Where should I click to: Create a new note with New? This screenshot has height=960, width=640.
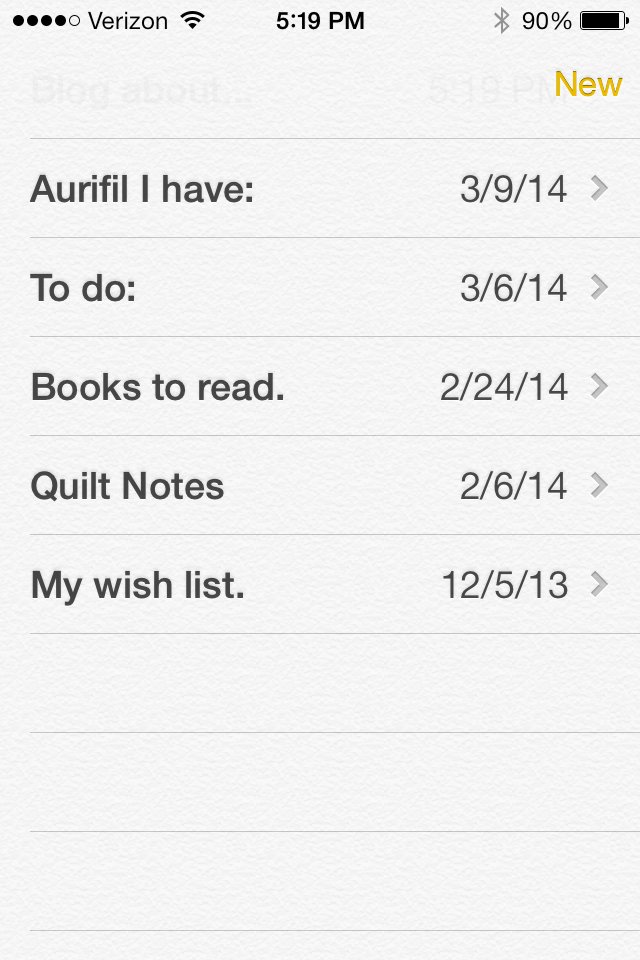pos(588,85)
